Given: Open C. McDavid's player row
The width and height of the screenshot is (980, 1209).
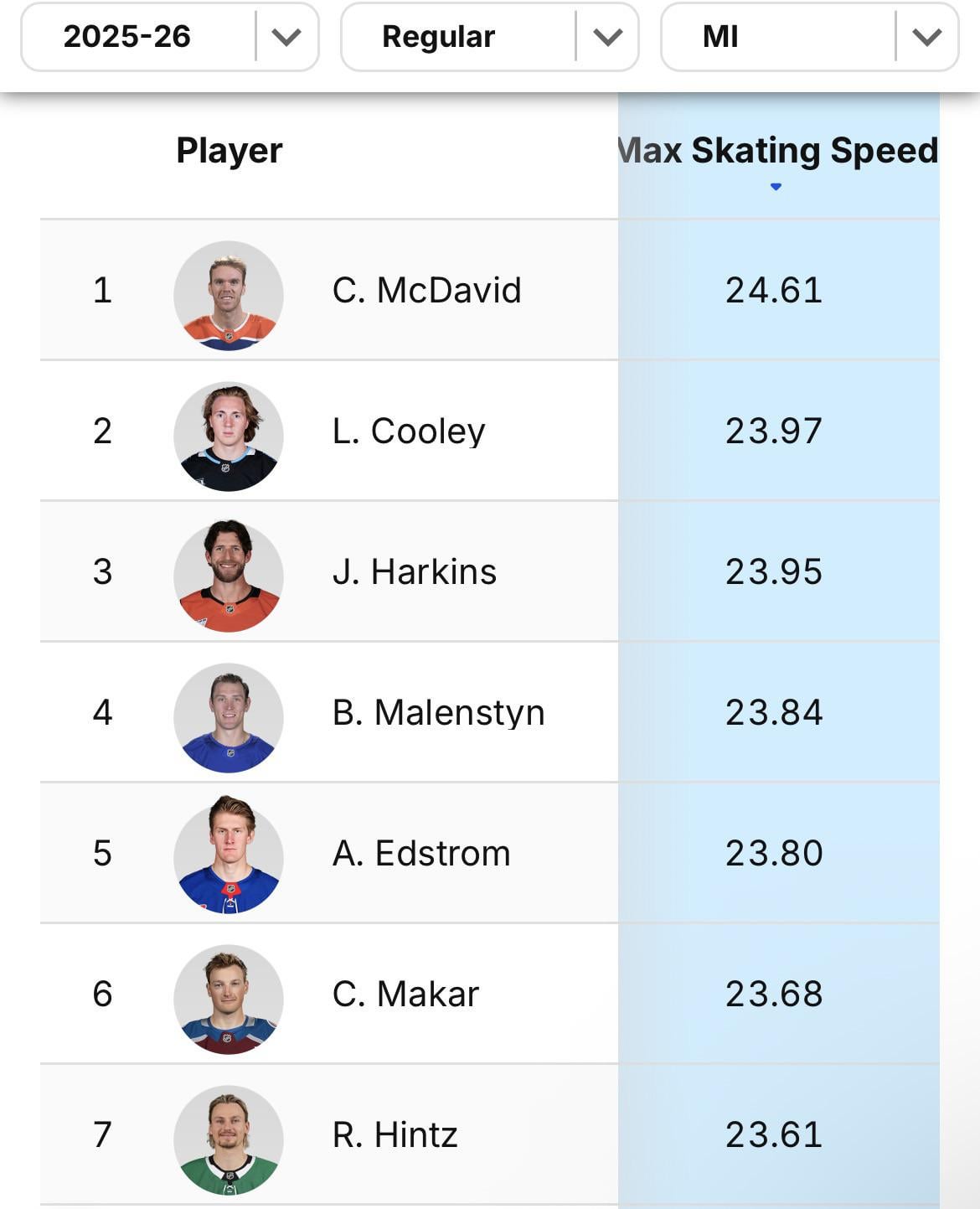Looking at the screenshot, I should pos(426,291).
